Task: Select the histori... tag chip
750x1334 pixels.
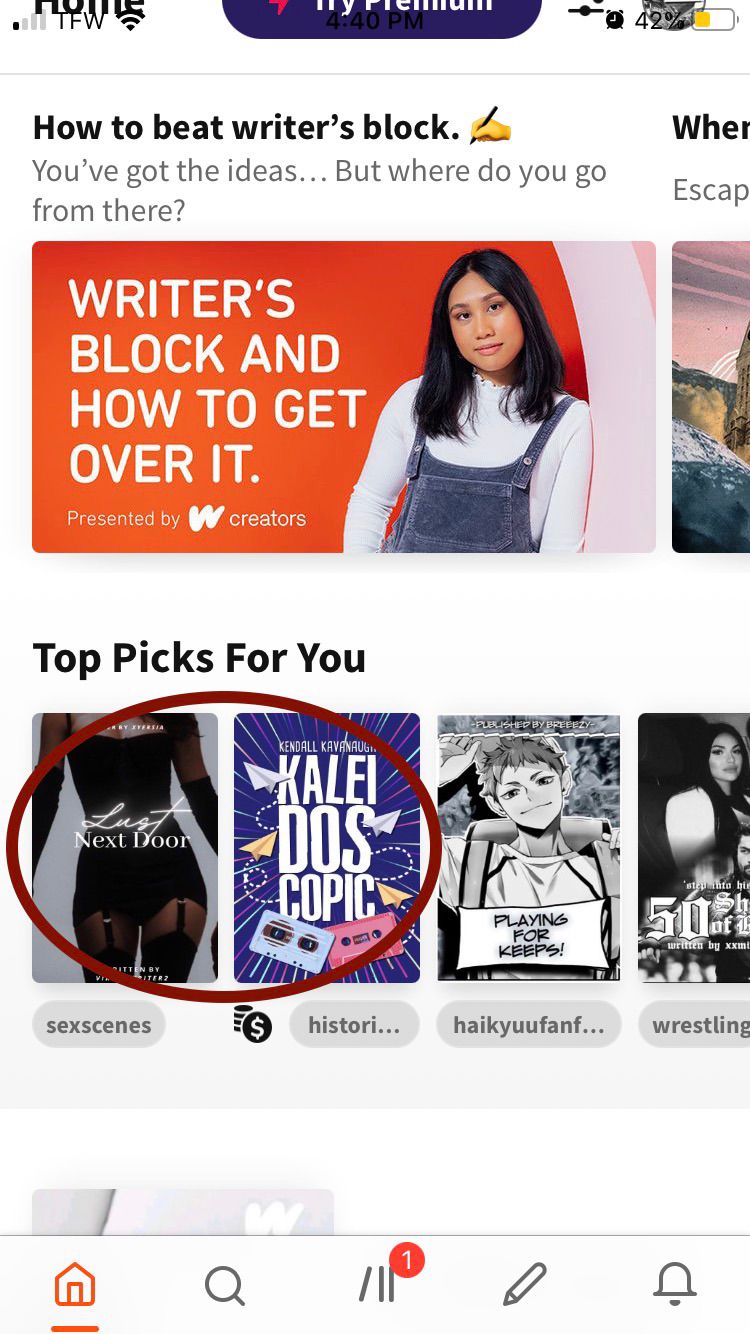Action: coord(354,1025)
